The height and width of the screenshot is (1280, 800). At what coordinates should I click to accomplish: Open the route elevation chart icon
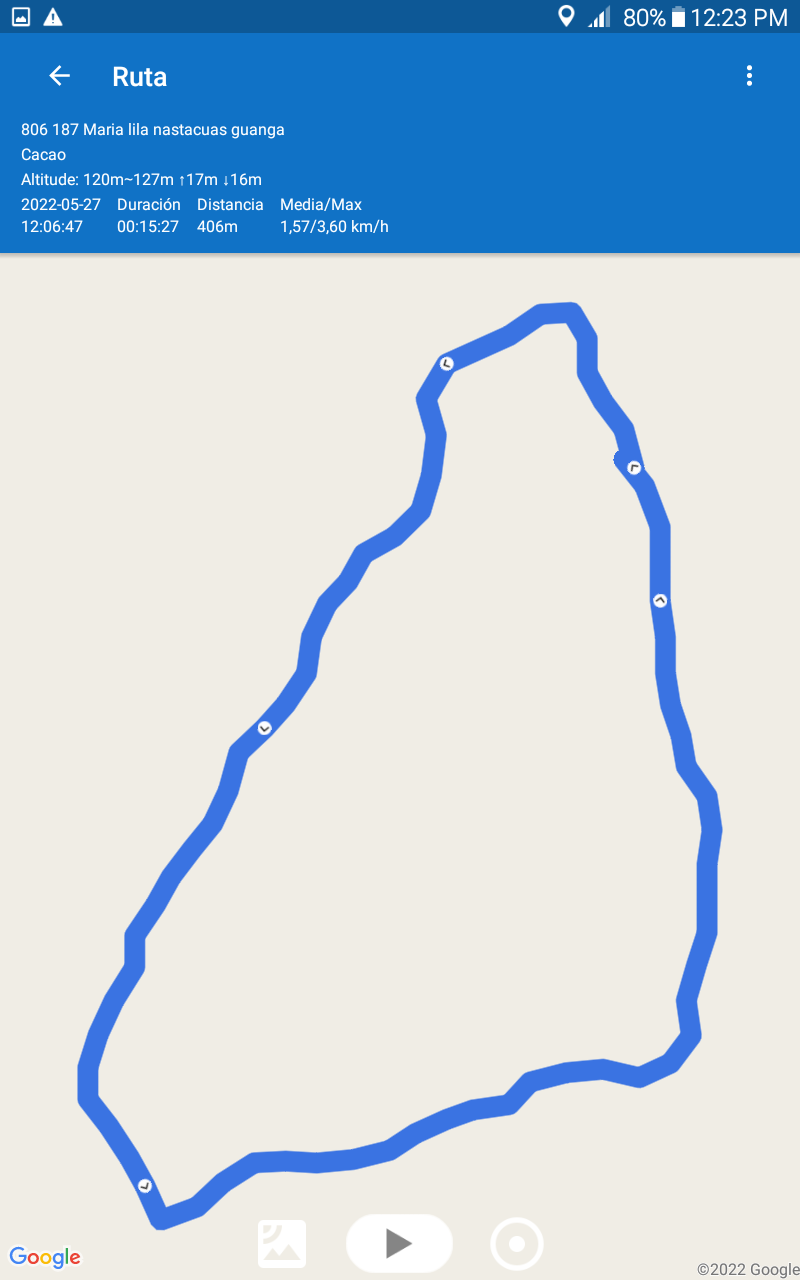(x=282, y=1244)
